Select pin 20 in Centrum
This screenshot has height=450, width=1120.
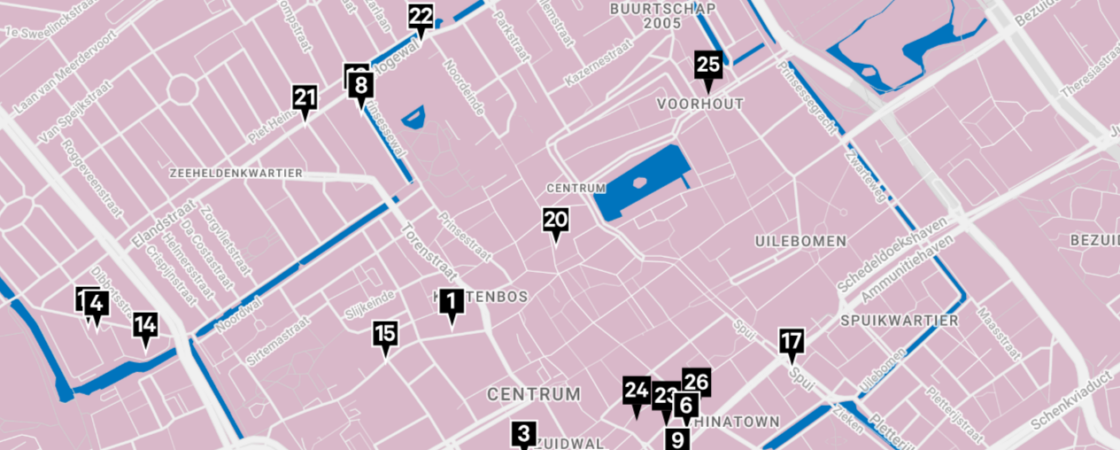(x=556, y=220)
